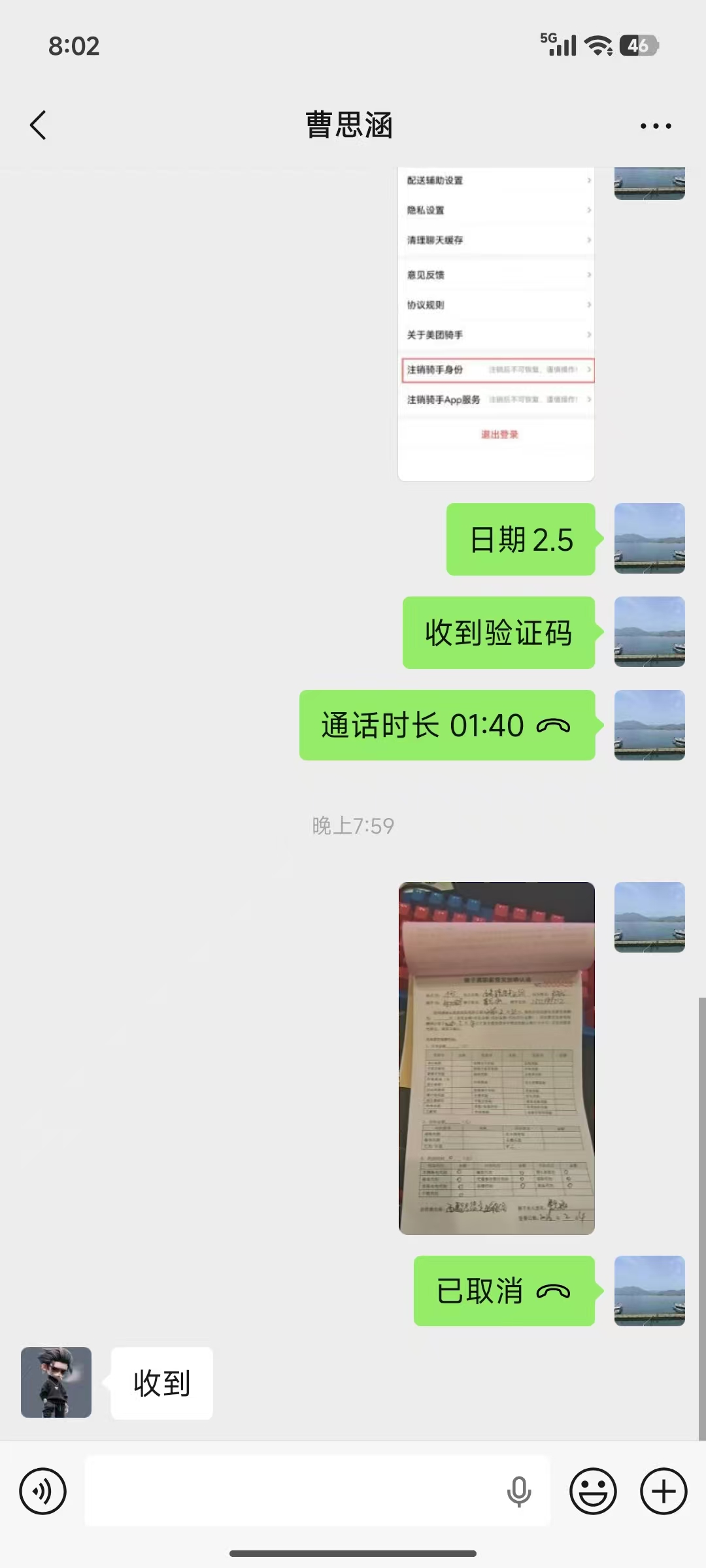Tap the microphone dictation icon

tap(518, 1491)
